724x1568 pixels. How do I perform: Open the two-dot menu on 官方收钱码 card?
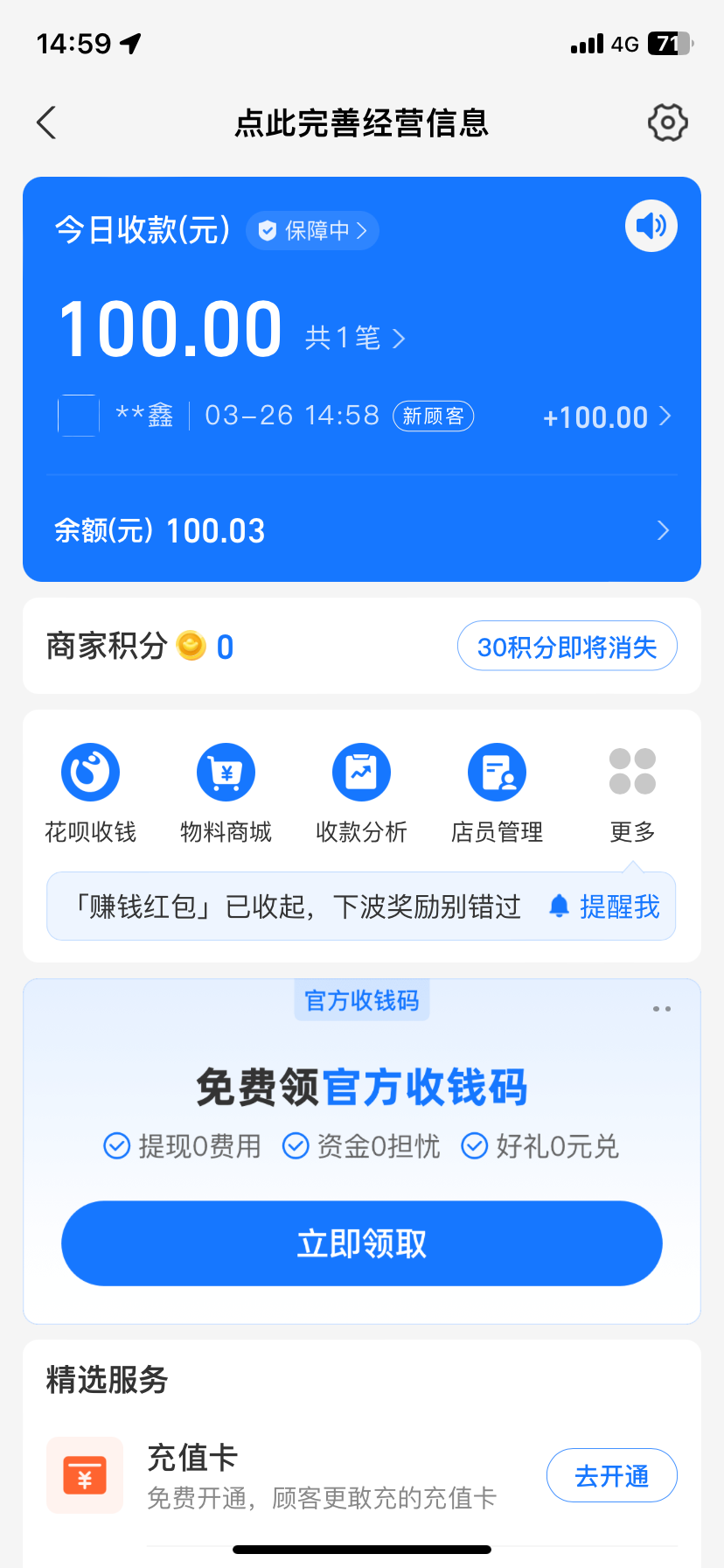662,1009
